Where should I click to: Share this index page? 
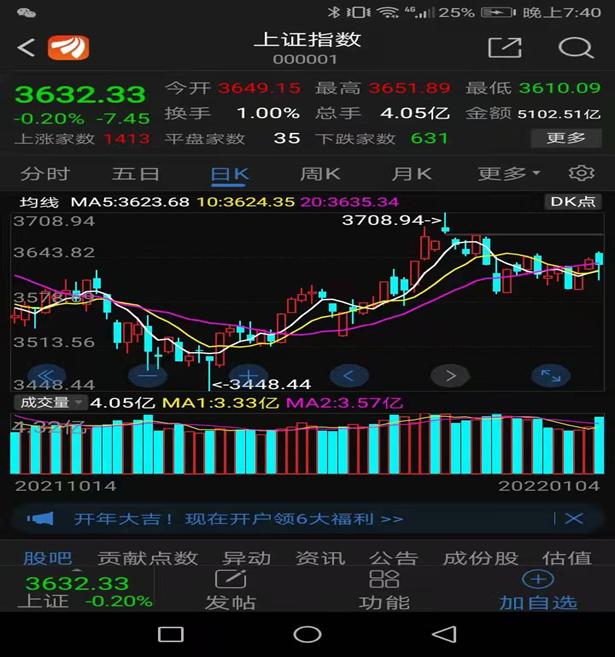(504, 48)
